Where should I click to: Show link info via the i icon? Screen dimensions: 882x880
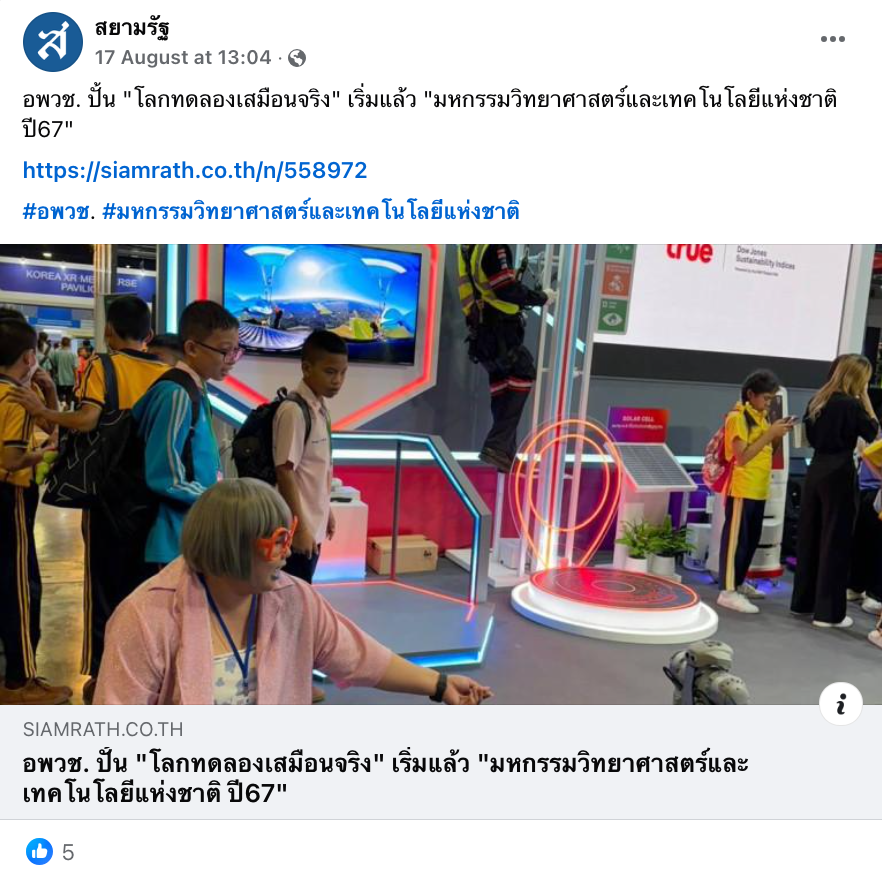(x=840, y=705)
